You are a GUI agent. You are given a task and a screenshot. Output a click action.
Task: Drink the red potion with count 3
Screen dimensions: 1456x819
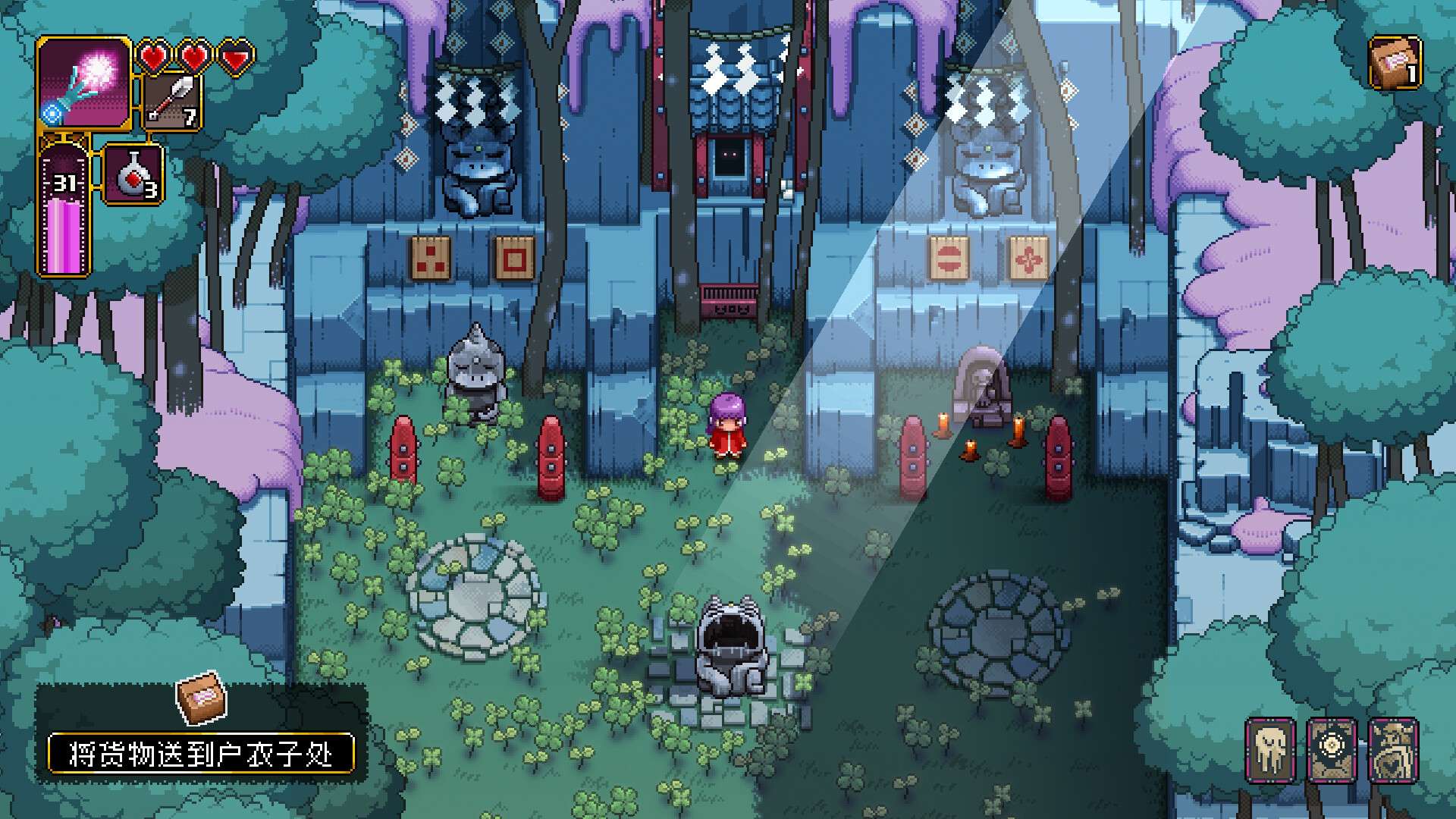(x=133, y=175)
